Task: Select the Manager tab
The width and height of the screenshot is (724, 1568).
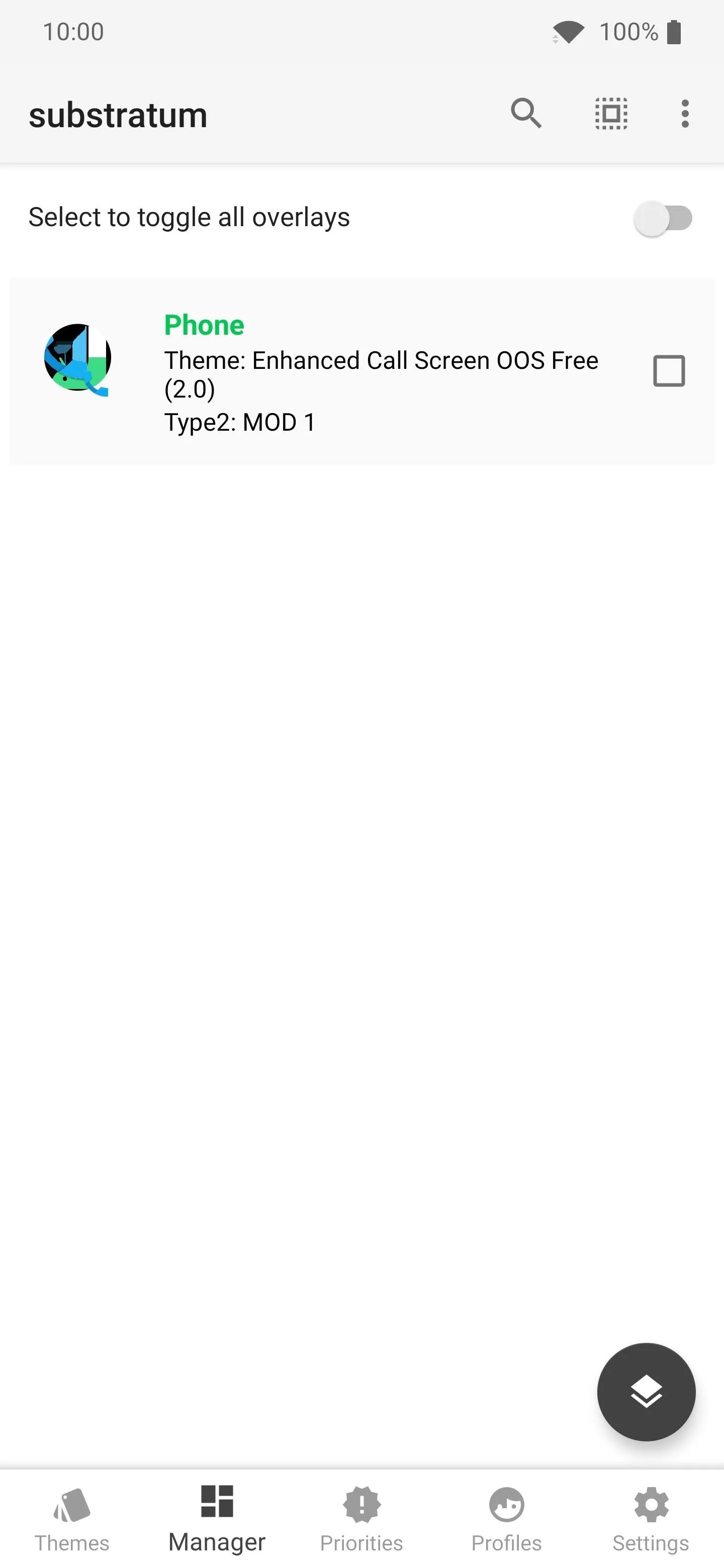Action: coord(217,1519)
